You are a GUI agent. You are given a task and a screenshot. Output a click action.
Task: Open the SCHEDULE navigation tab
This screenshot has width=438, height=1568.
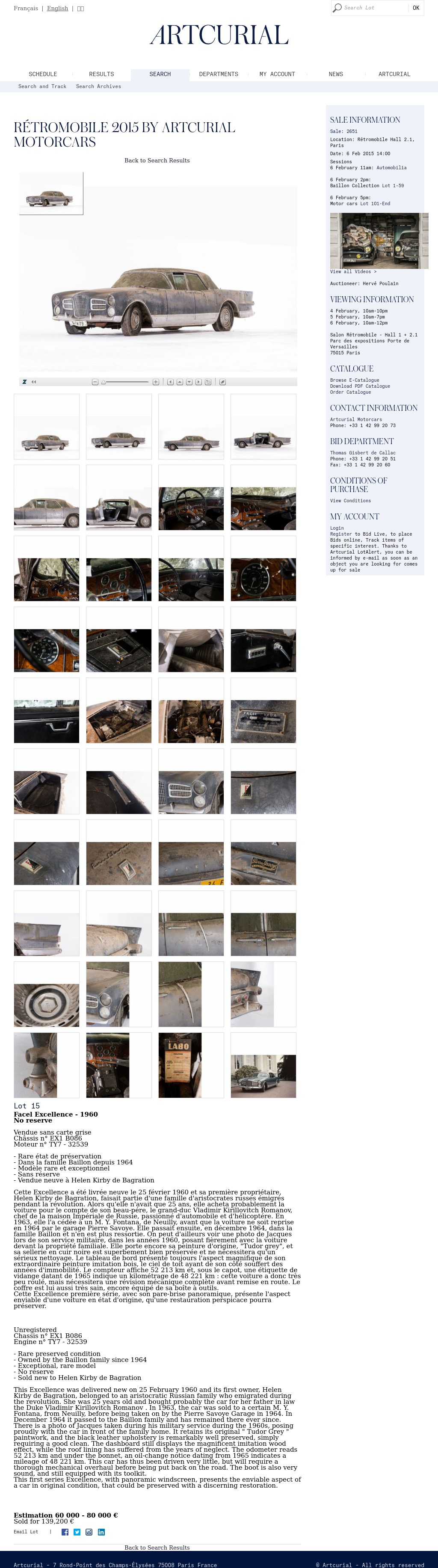tap(43, 74)
